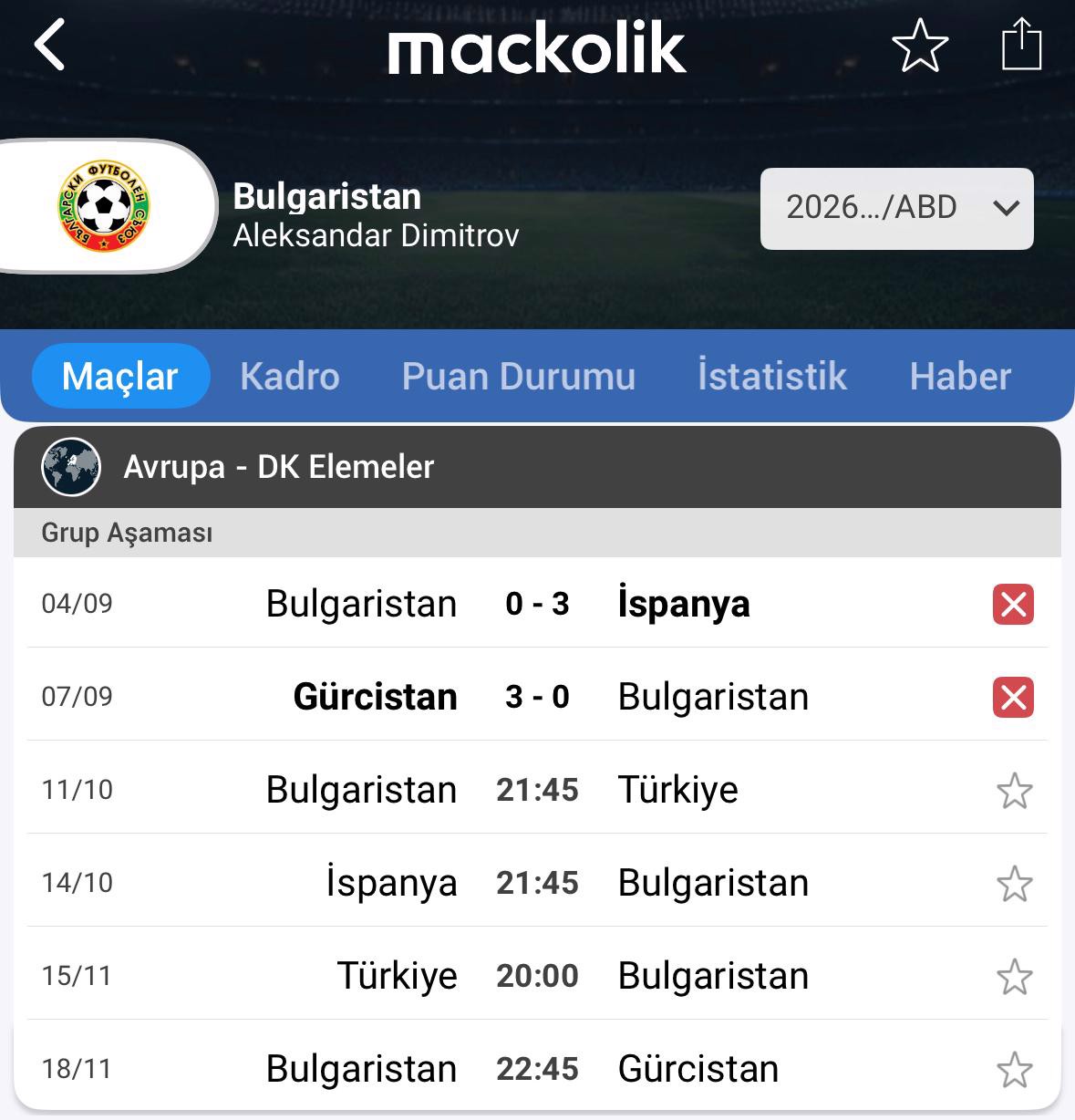Add Bulgaristan to favorites with the header star
This screenshot has height=1120, width=1075.
(920, 46)
